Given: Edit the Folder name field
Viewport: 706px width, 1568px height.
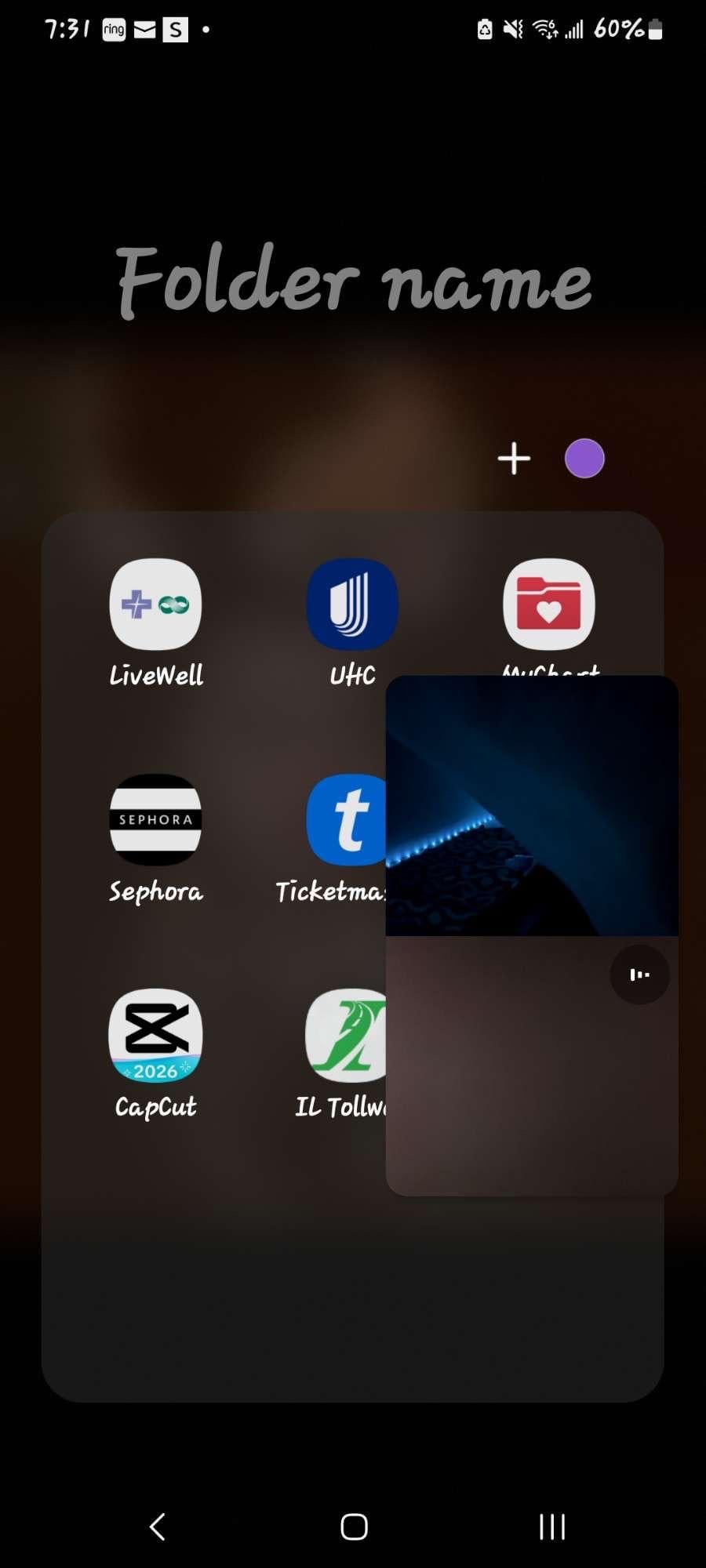Looking at the screenshot, I should coord(353,282).
